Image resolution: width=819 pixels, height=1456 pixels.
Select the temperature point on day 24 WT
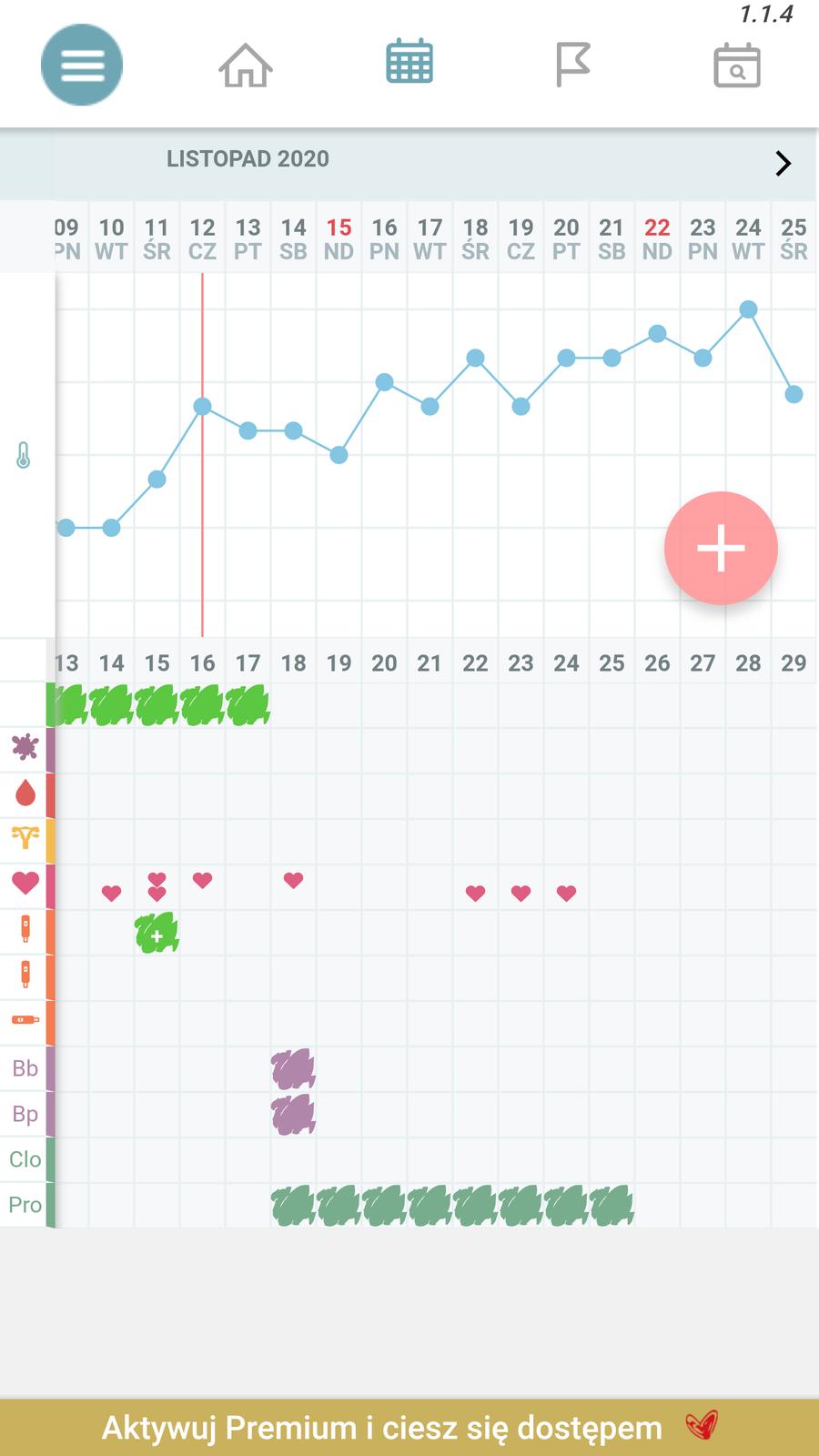point(748,309)
